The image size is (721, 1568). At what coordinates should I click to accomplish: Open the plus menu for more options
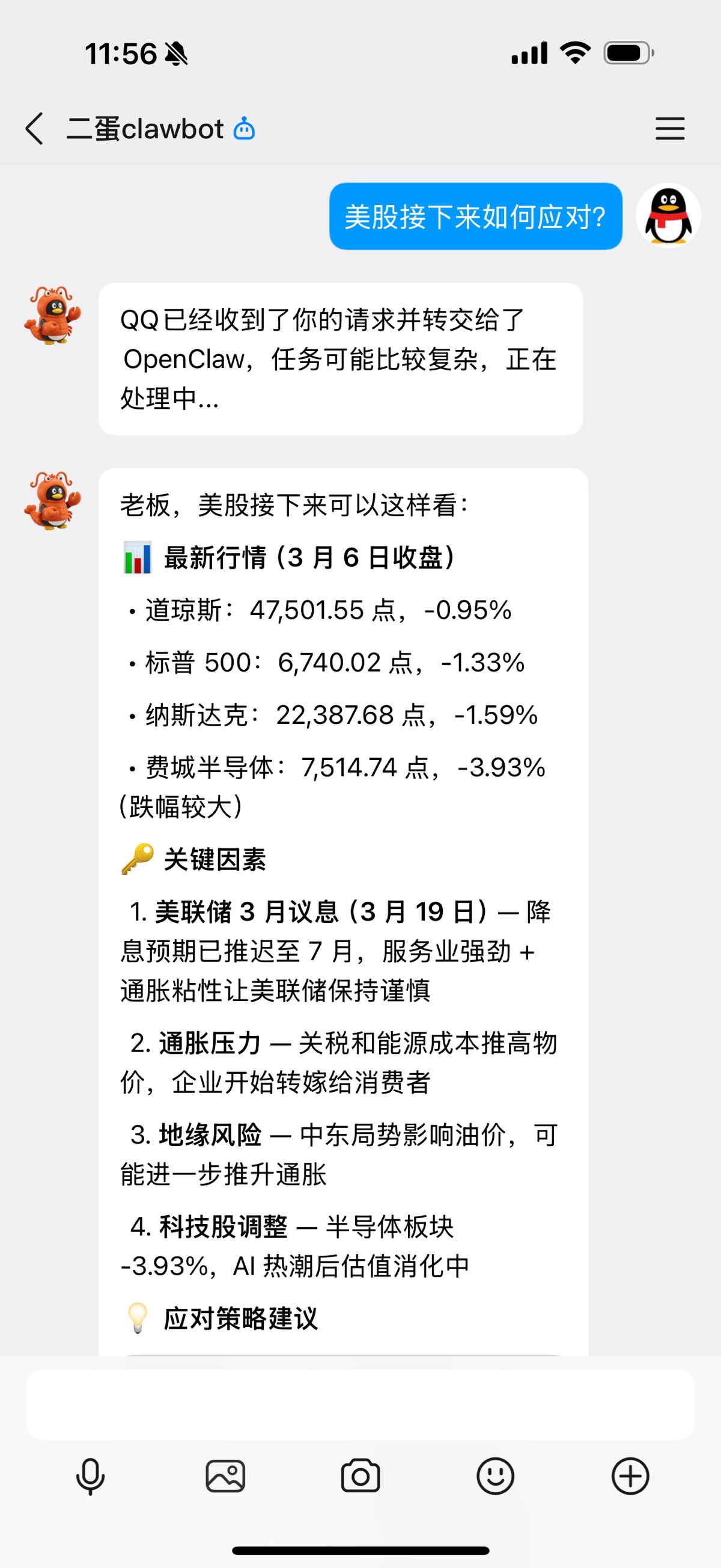coord(630,1476)
